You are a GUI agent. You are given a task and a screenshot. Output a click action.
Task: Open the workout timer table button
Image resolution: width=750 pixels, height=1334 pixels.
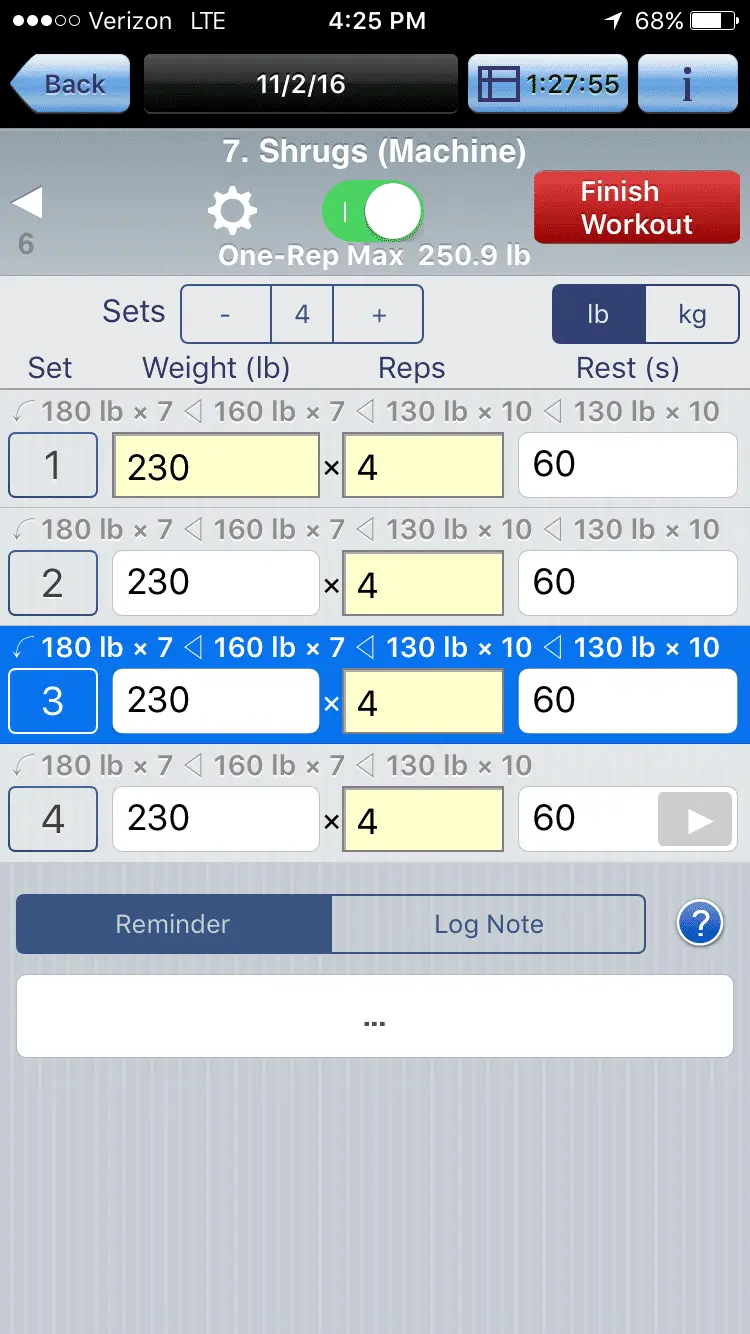click(548, 84)
